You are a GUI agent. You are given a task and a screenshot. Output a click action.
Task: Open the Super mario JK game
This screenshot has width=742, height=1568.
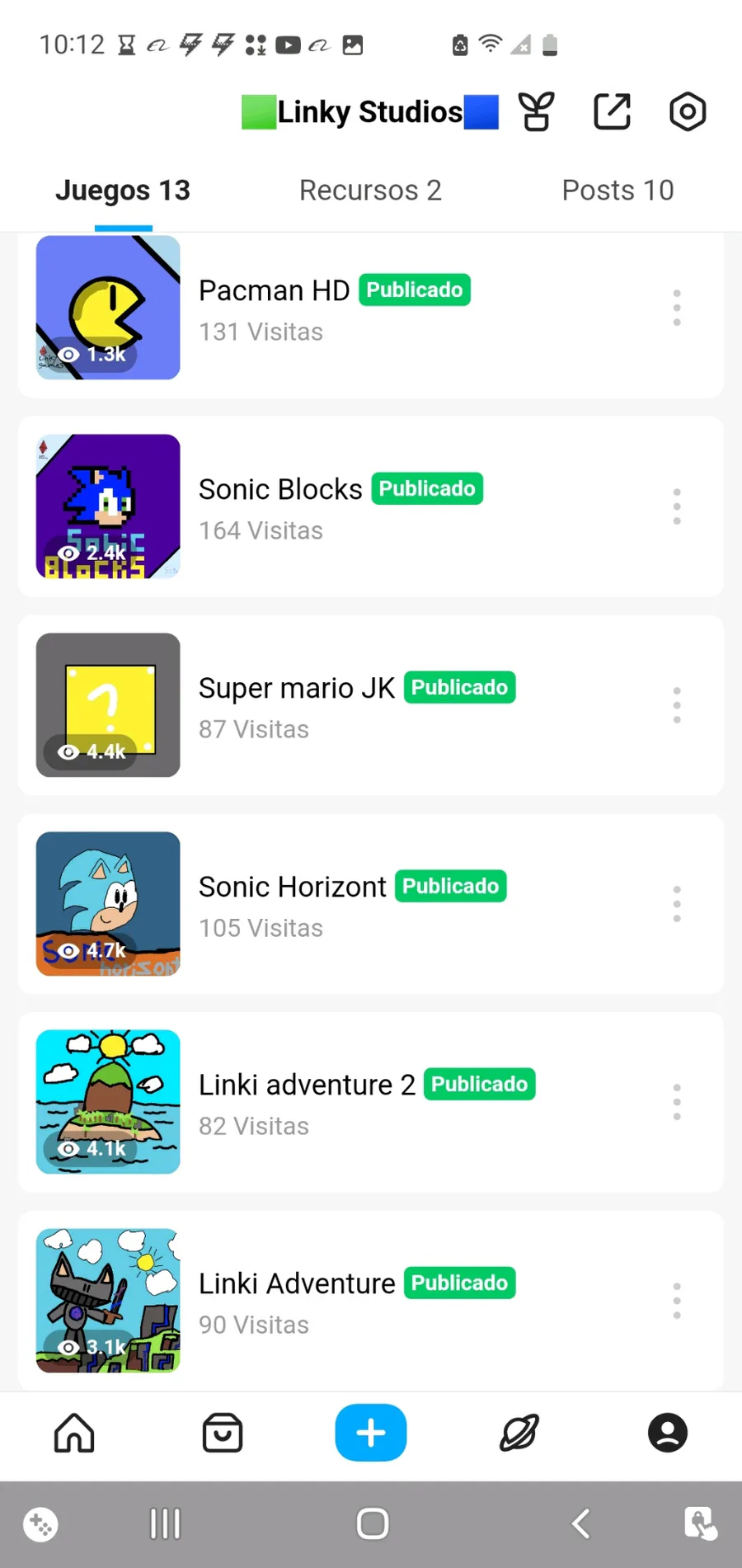(297, 689)
